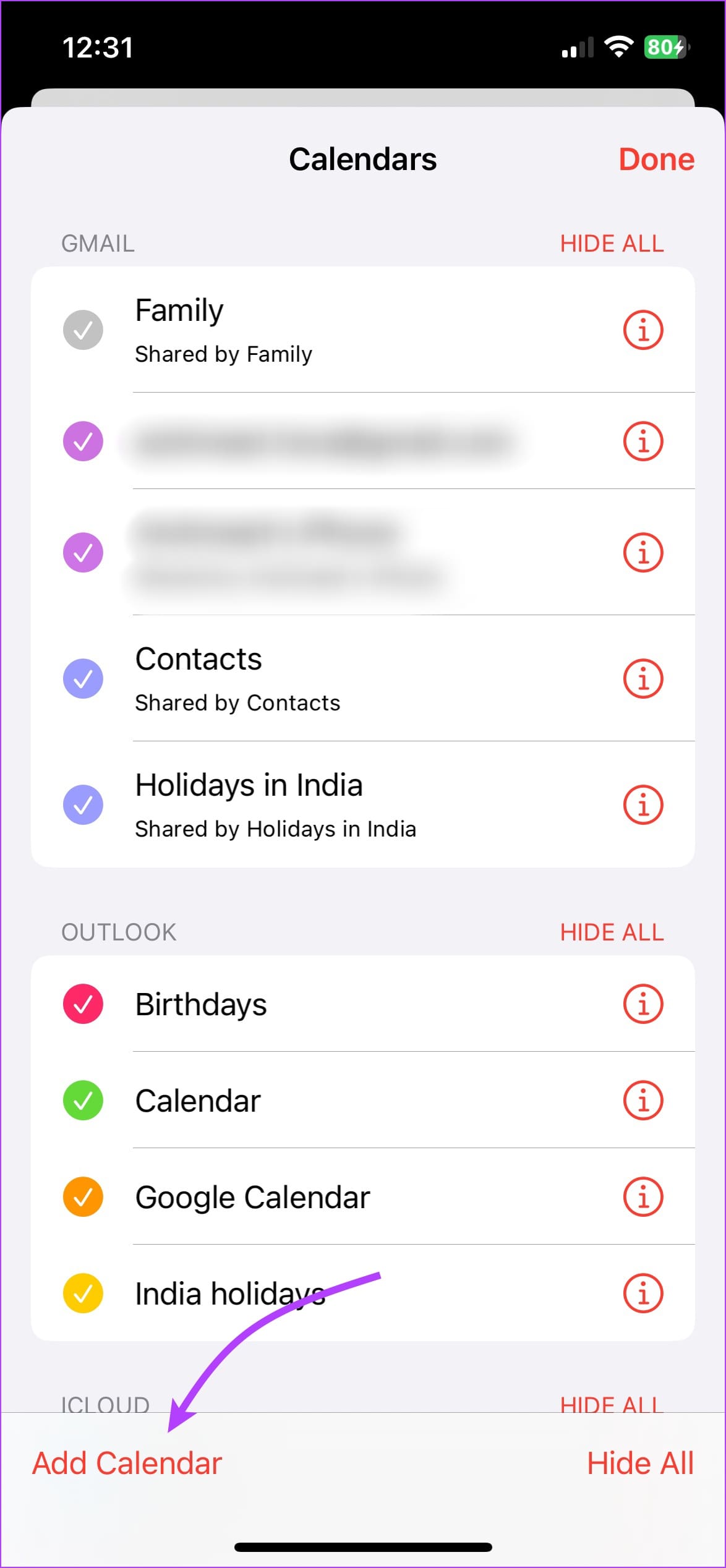Uncheck India holidays calendar
The width and height of the screenshot is (726, 1568).
83,1293
